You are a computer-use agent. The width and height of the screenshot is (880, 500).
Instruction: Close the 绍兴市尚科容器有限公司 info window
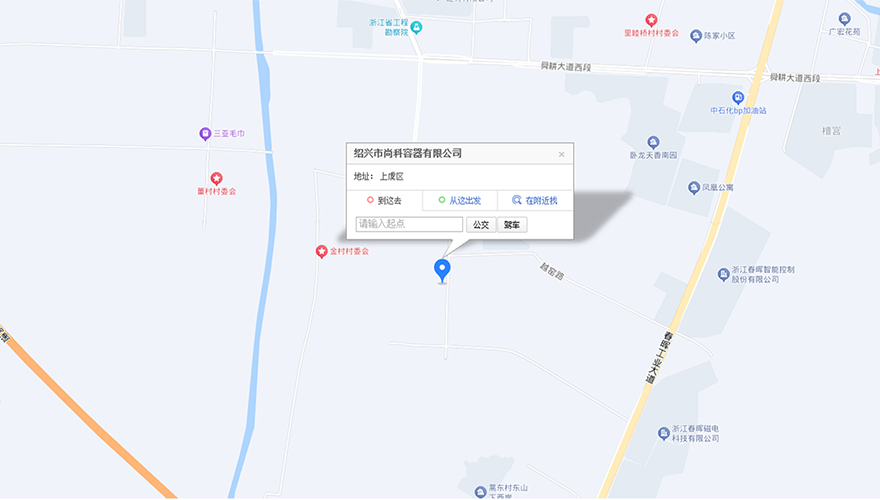click(561, 154)
